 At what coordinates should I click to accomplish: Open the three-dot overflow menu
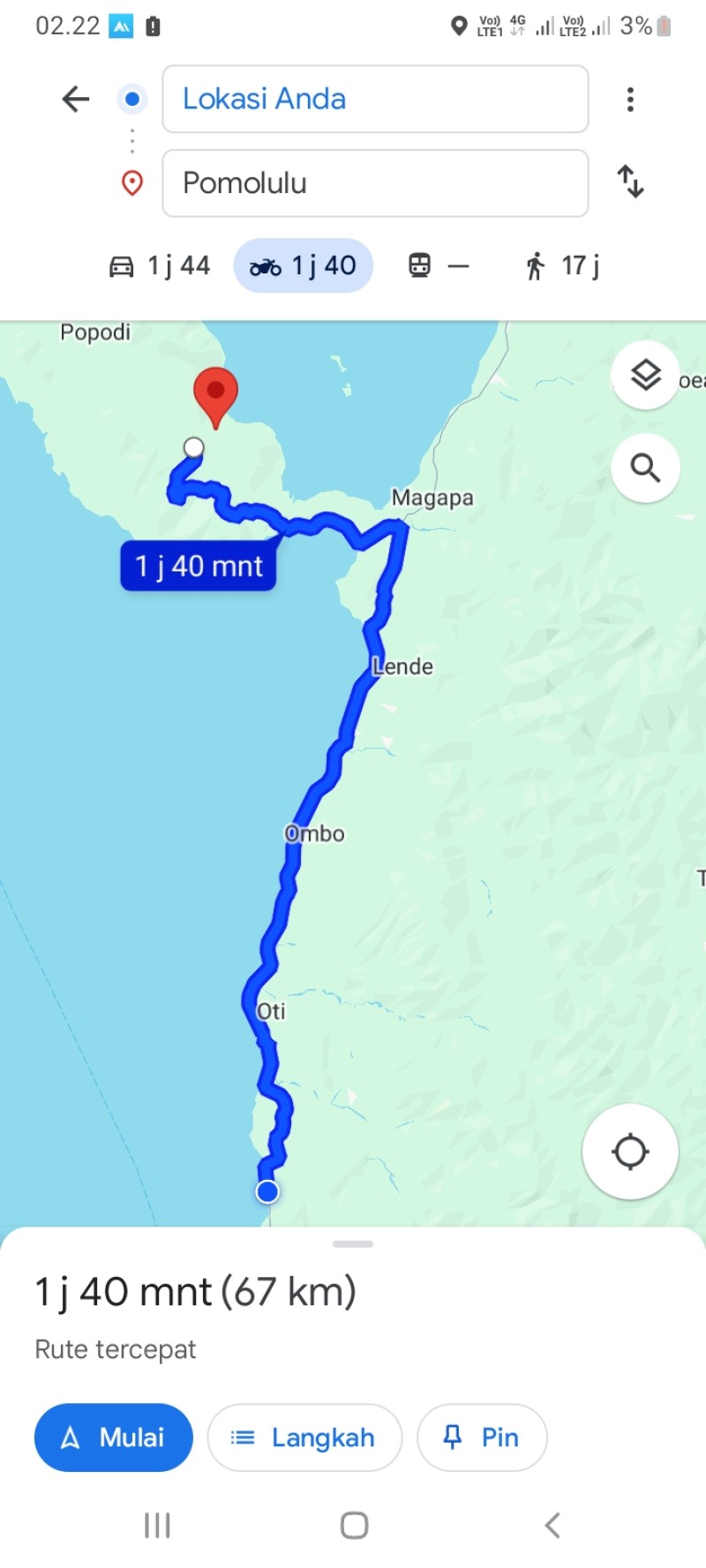630,99
